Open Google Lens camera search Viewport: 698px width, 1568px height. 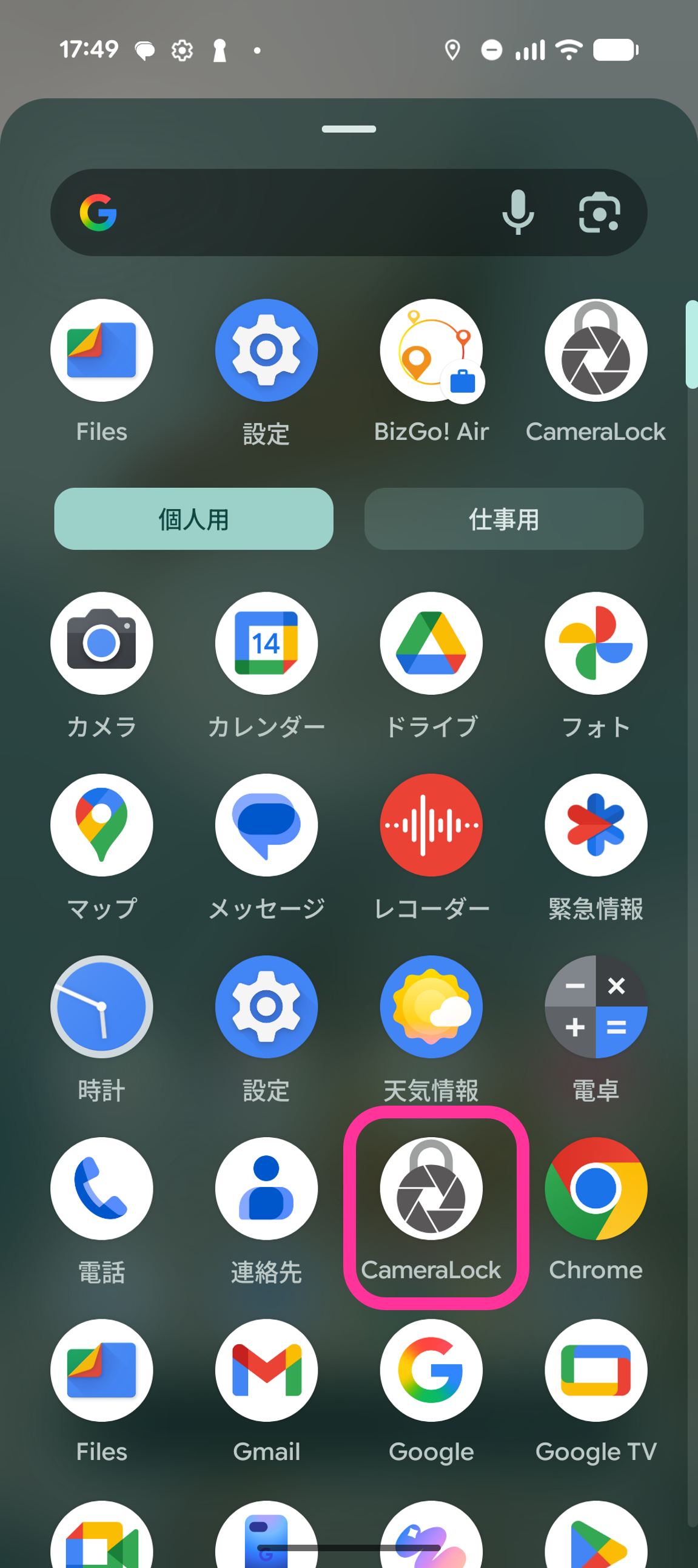tap(599, 212)
